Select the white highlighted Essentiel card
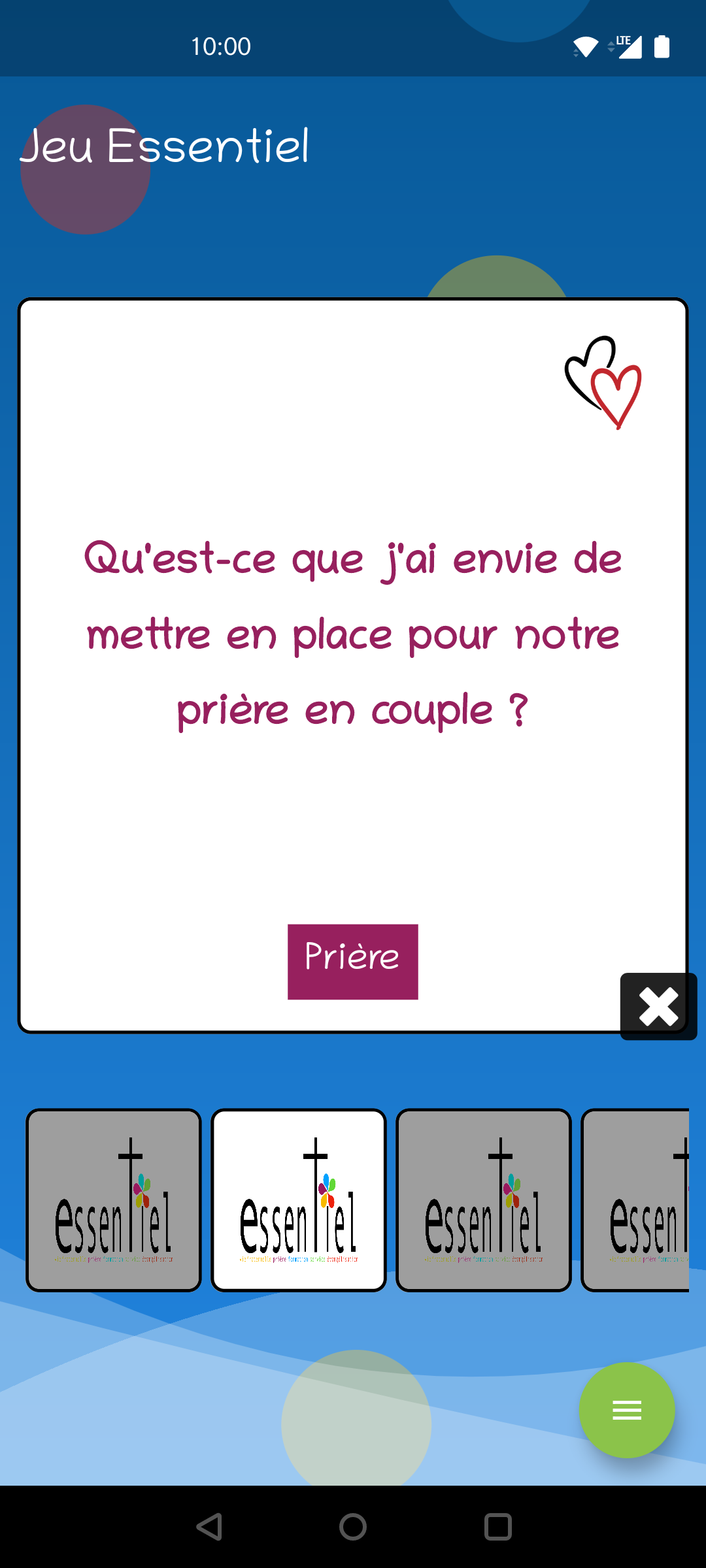Screen dimensions: 706x1568 [299, 1200]
